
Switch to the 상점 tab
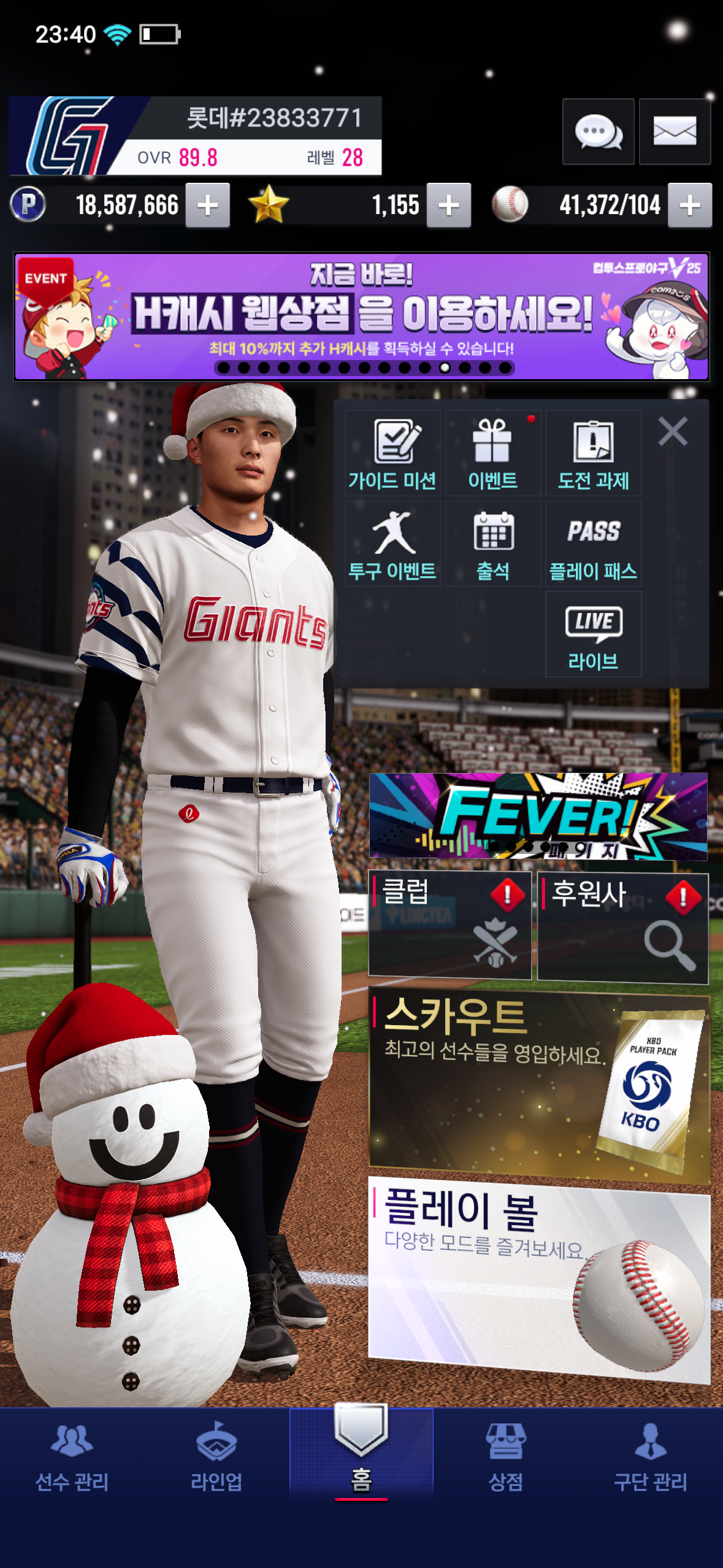[505, 1458]
